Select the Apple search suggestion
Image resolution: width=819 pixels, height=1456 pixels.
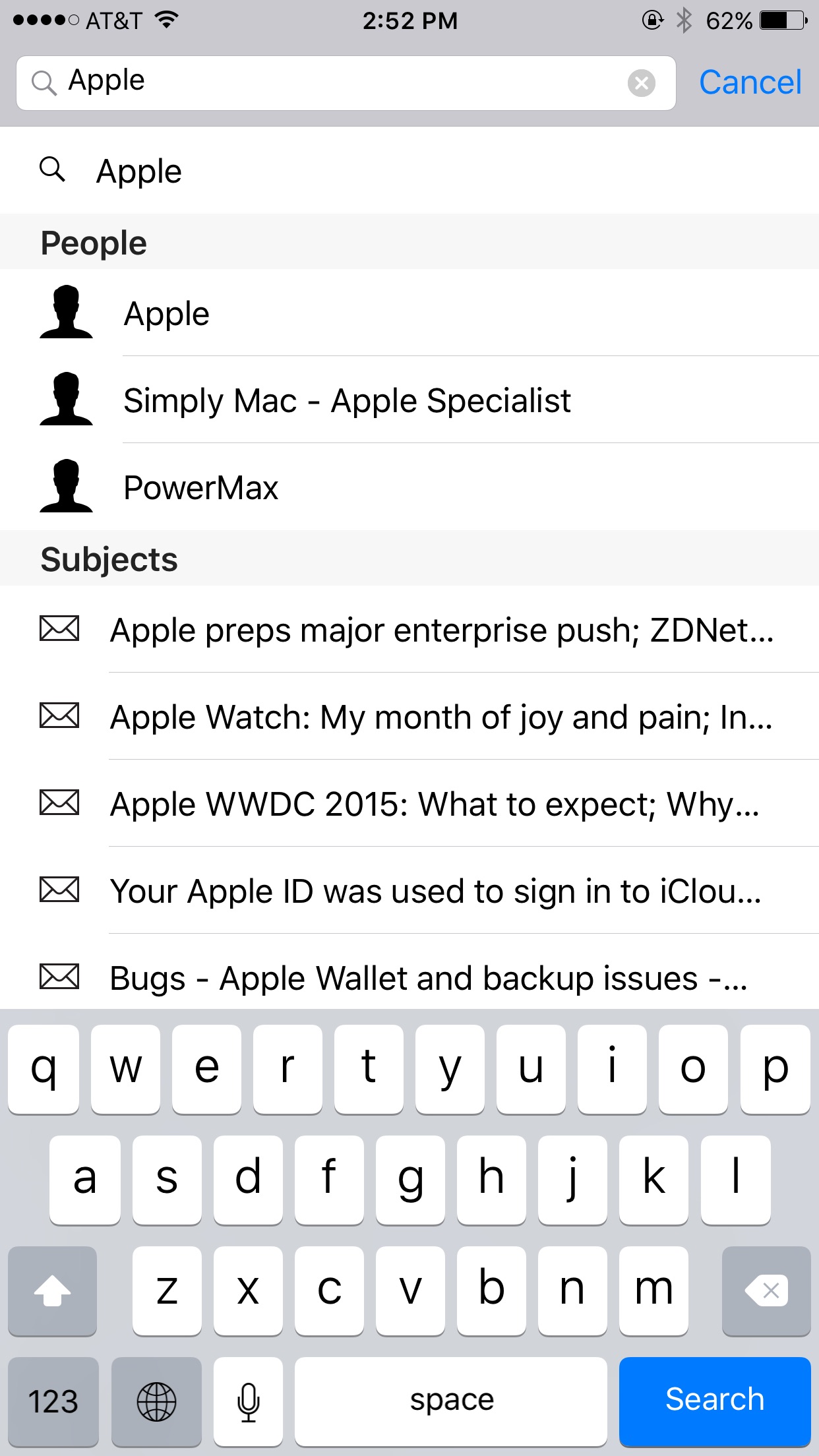click(x=409, y=171)
